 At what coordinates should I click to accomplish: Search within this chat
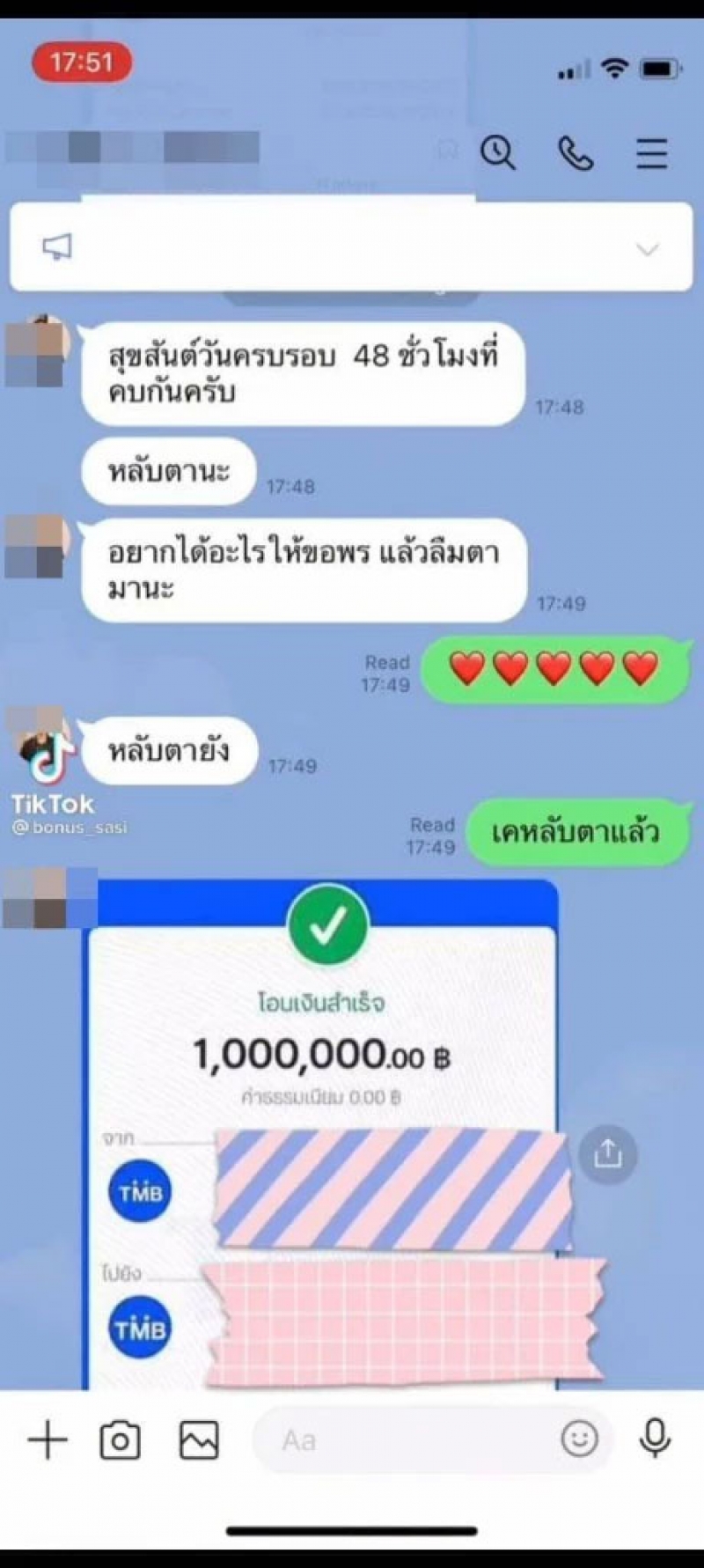[498, 153]
